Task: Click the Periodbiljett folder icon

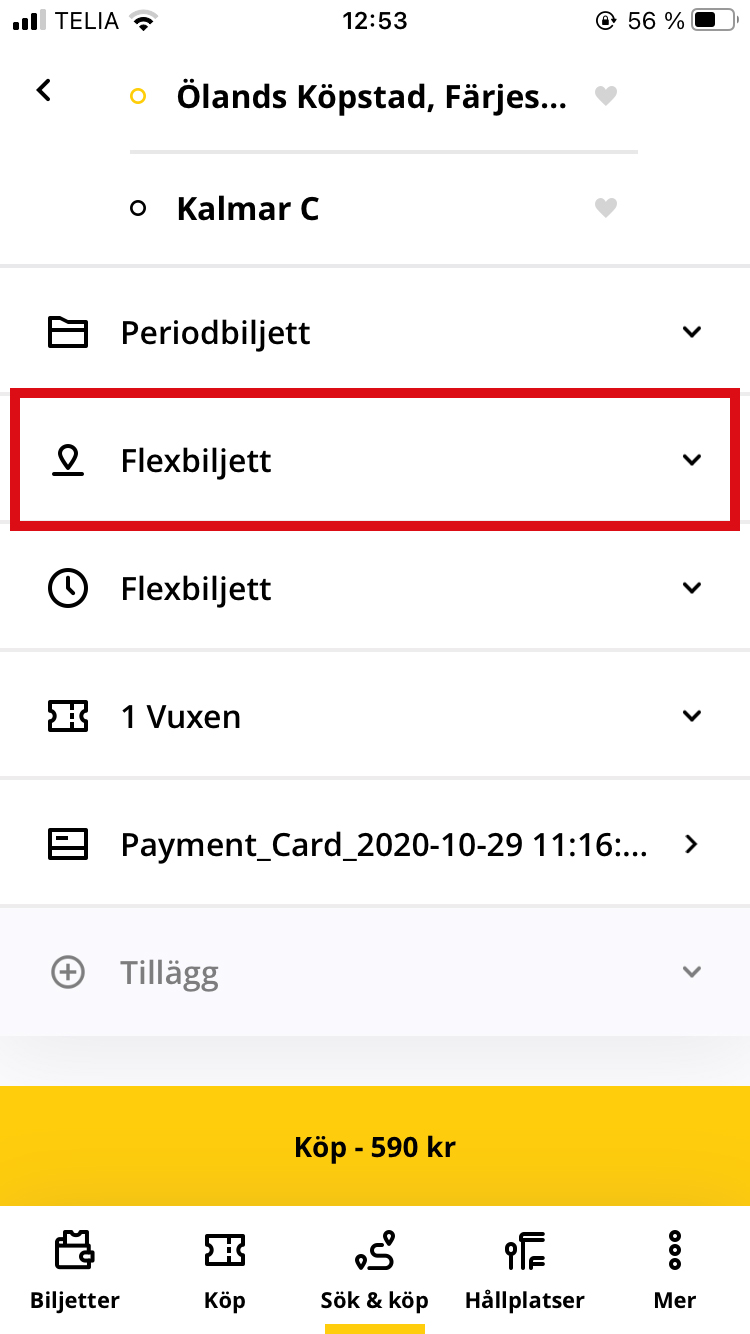Action: 68,332
